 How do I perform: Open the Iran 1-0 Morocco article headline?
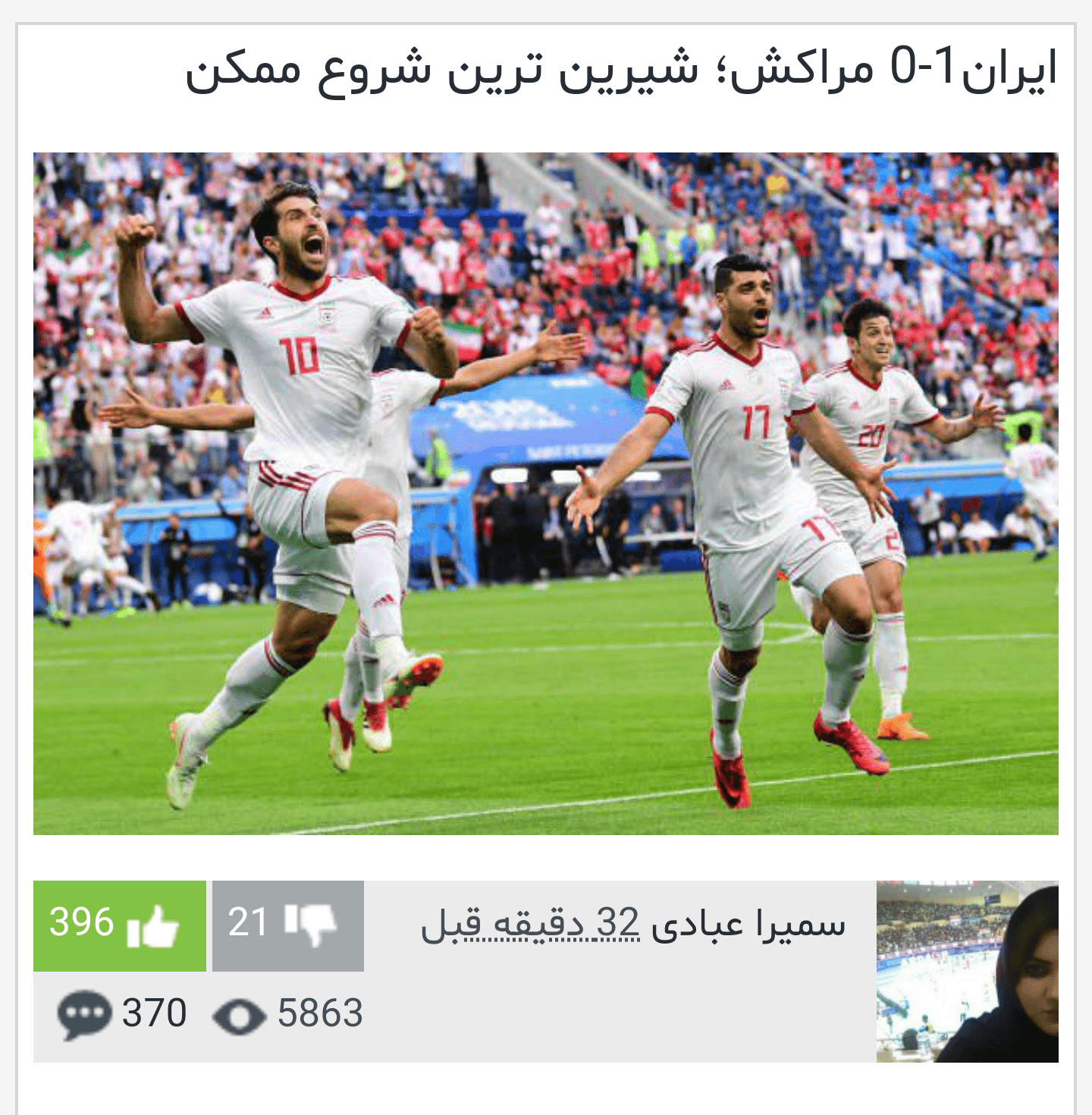[620, 70]
